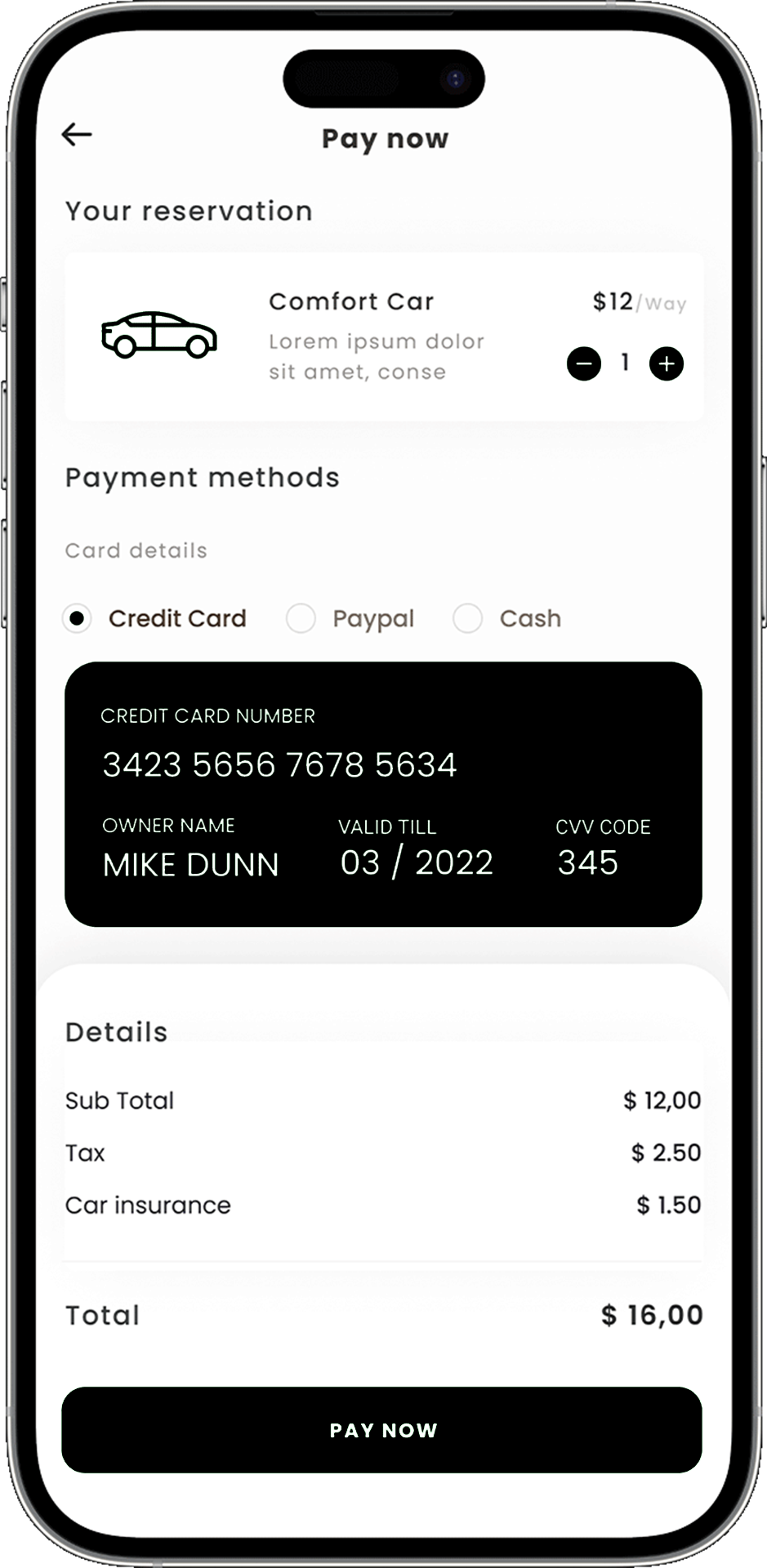767x1568 pixels.
Task: Choose Paypal as payment method
Action: point(301,618)
